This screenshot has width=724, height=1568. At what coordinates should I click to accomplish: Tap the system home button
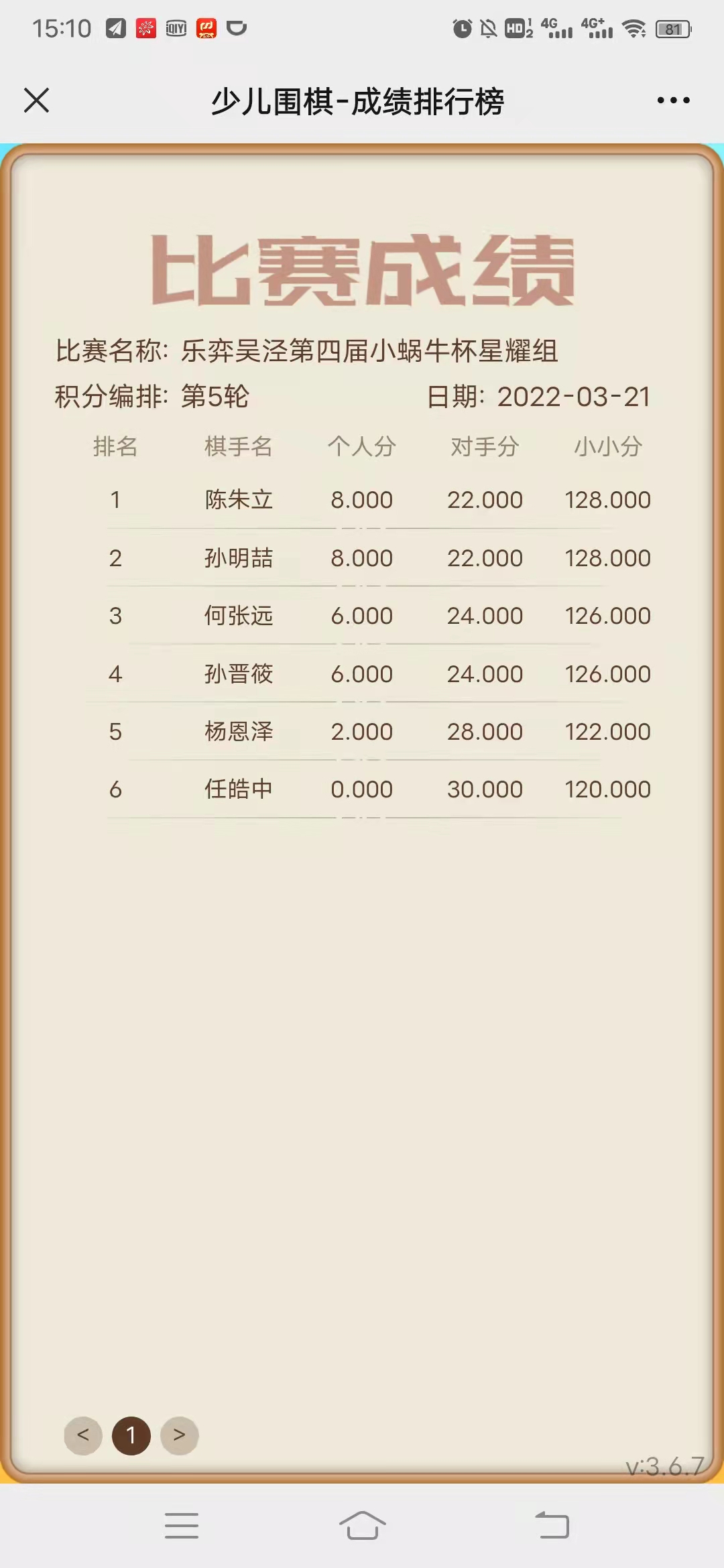362,1526
